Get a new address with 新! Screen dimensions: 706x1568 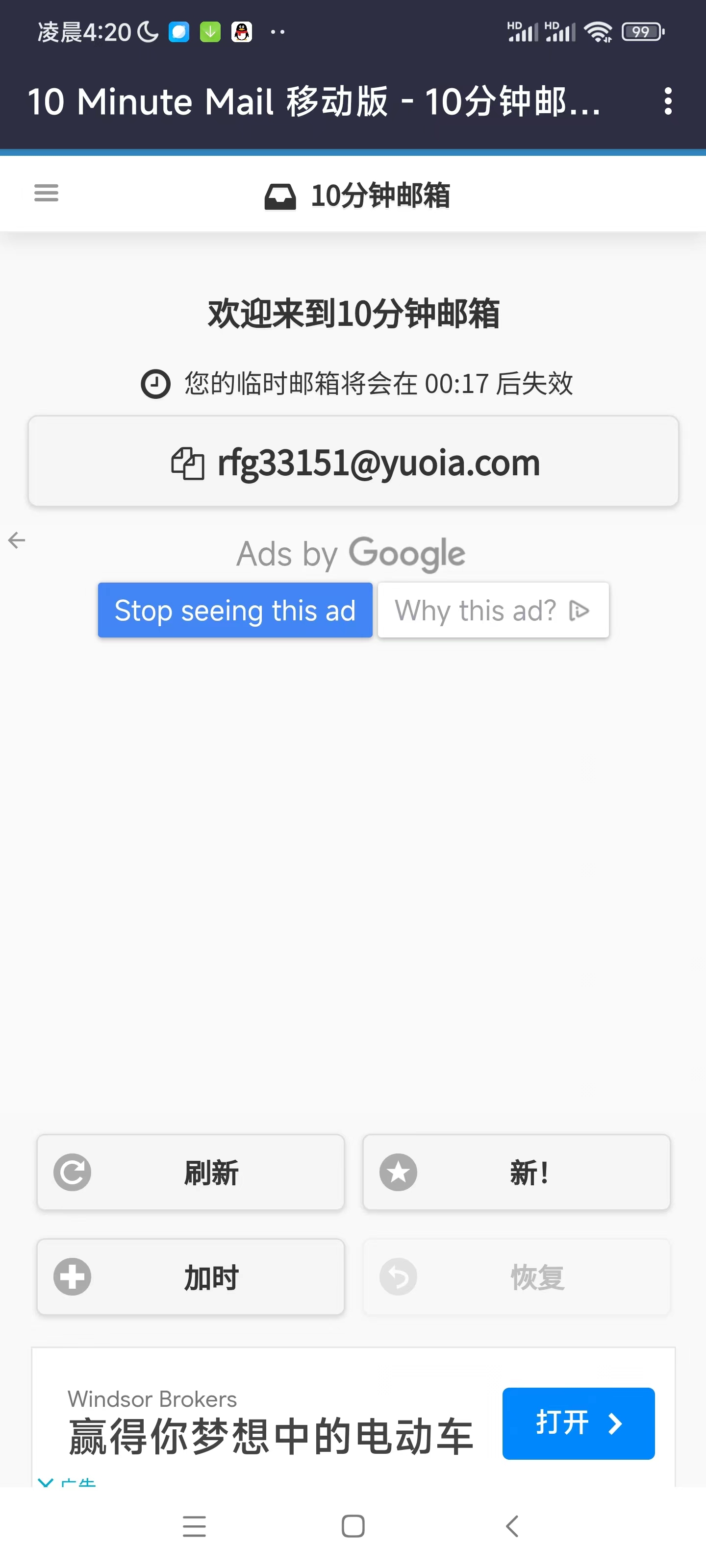pyautogui.click(x=517, y=1173)
